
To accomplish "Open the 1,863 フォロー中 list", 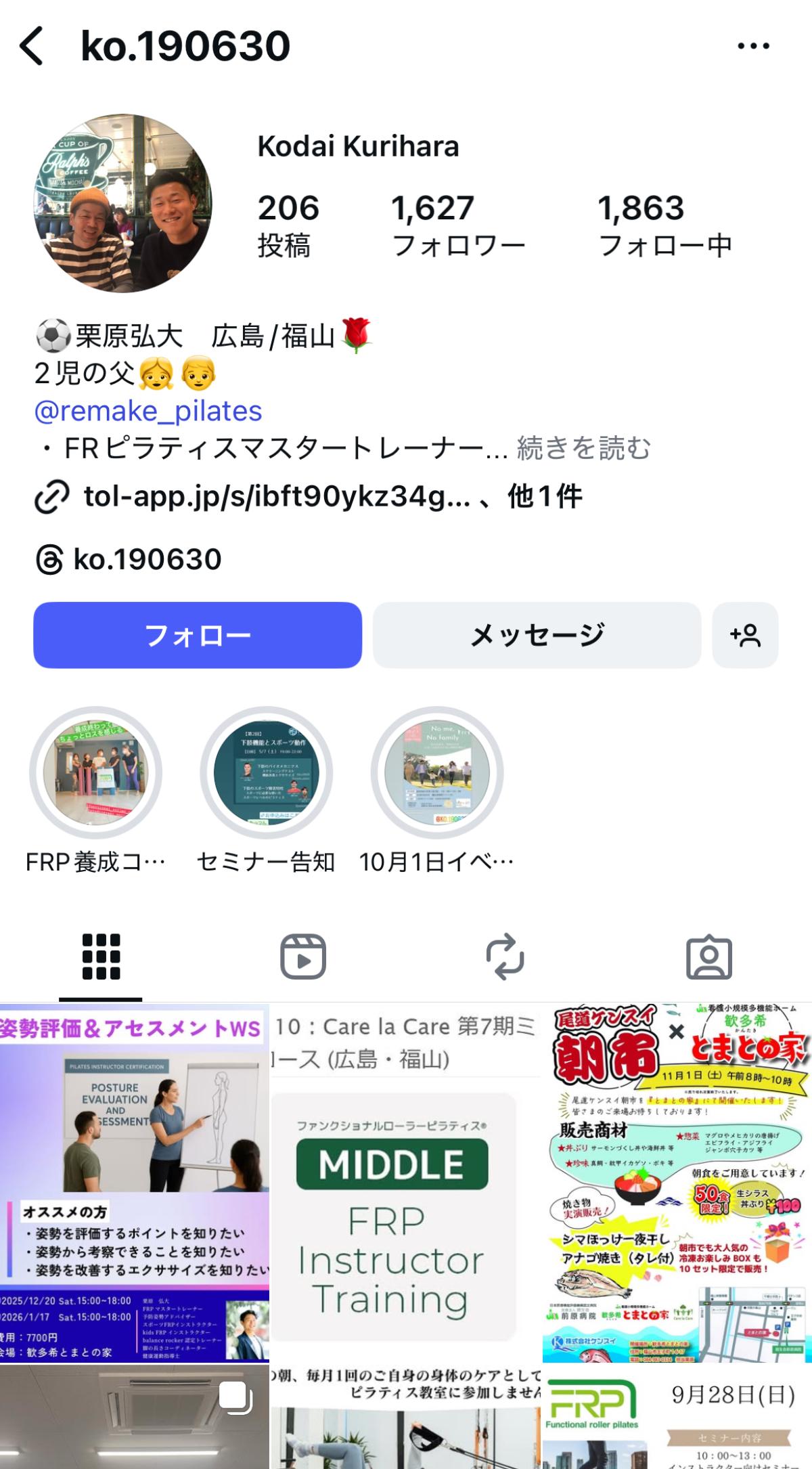I will click(664, 225).
